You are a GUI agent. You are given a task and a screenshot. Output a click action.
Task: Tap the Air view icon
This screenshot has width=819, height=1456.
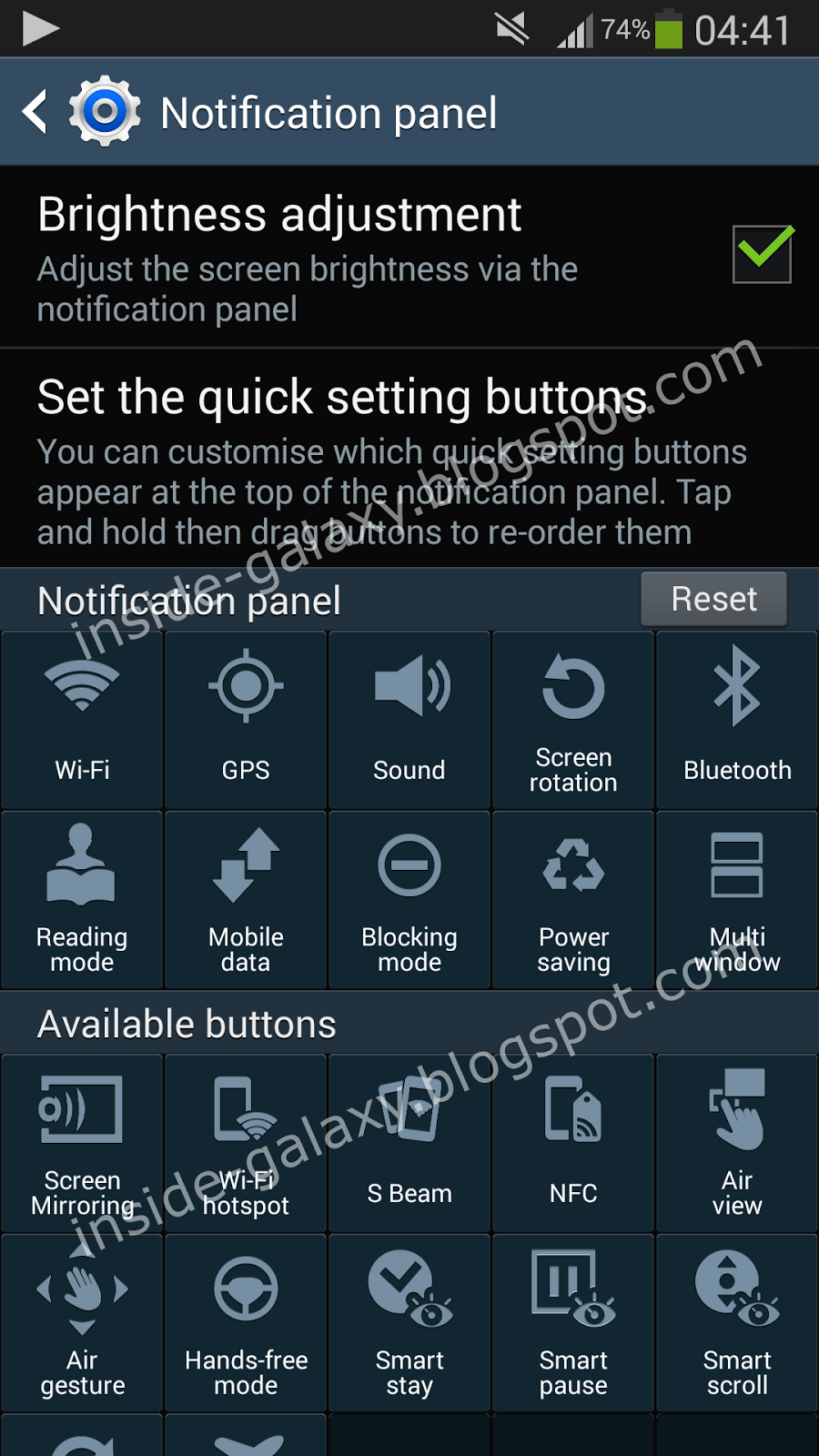736,1142
